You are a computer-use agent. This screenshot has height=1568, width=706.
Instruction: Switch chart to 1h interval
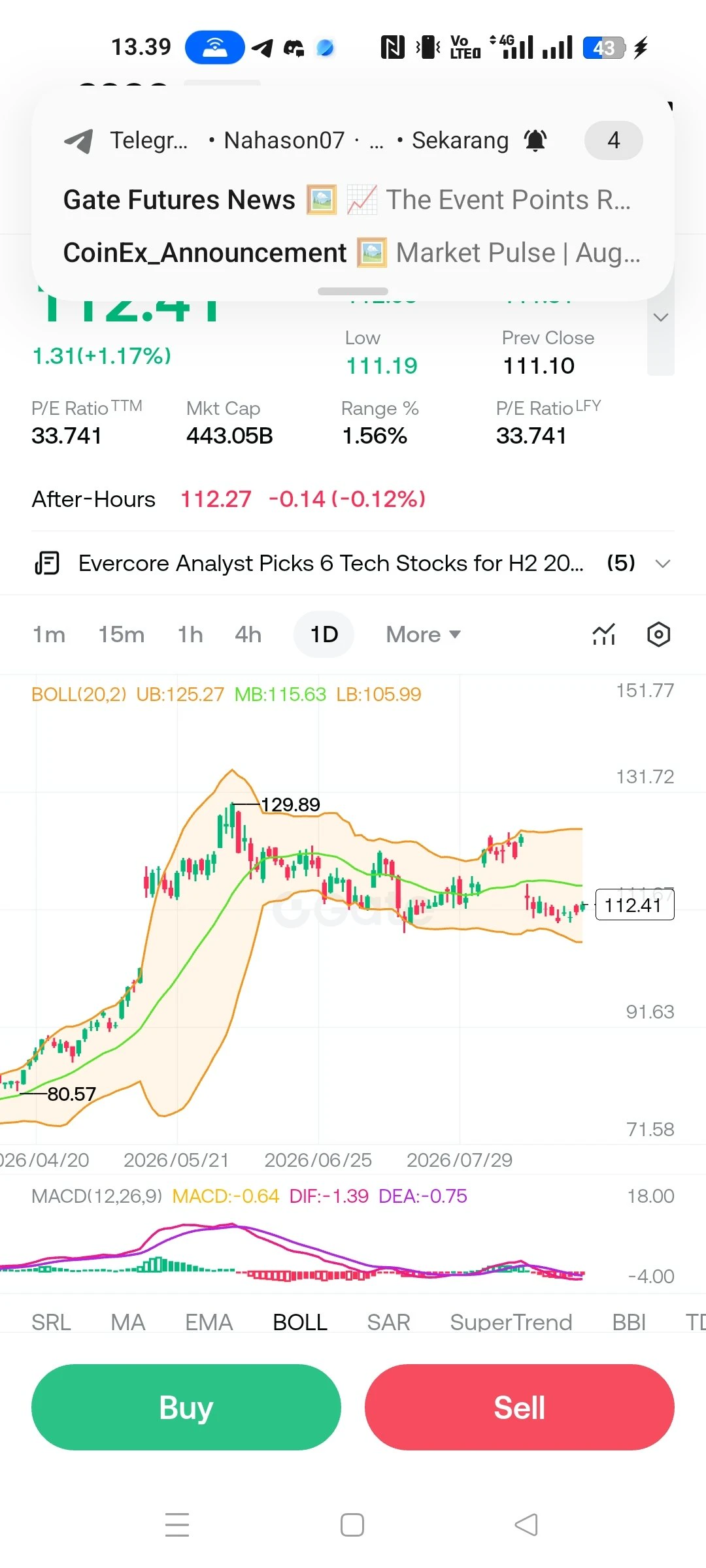[x=190, y=634]
